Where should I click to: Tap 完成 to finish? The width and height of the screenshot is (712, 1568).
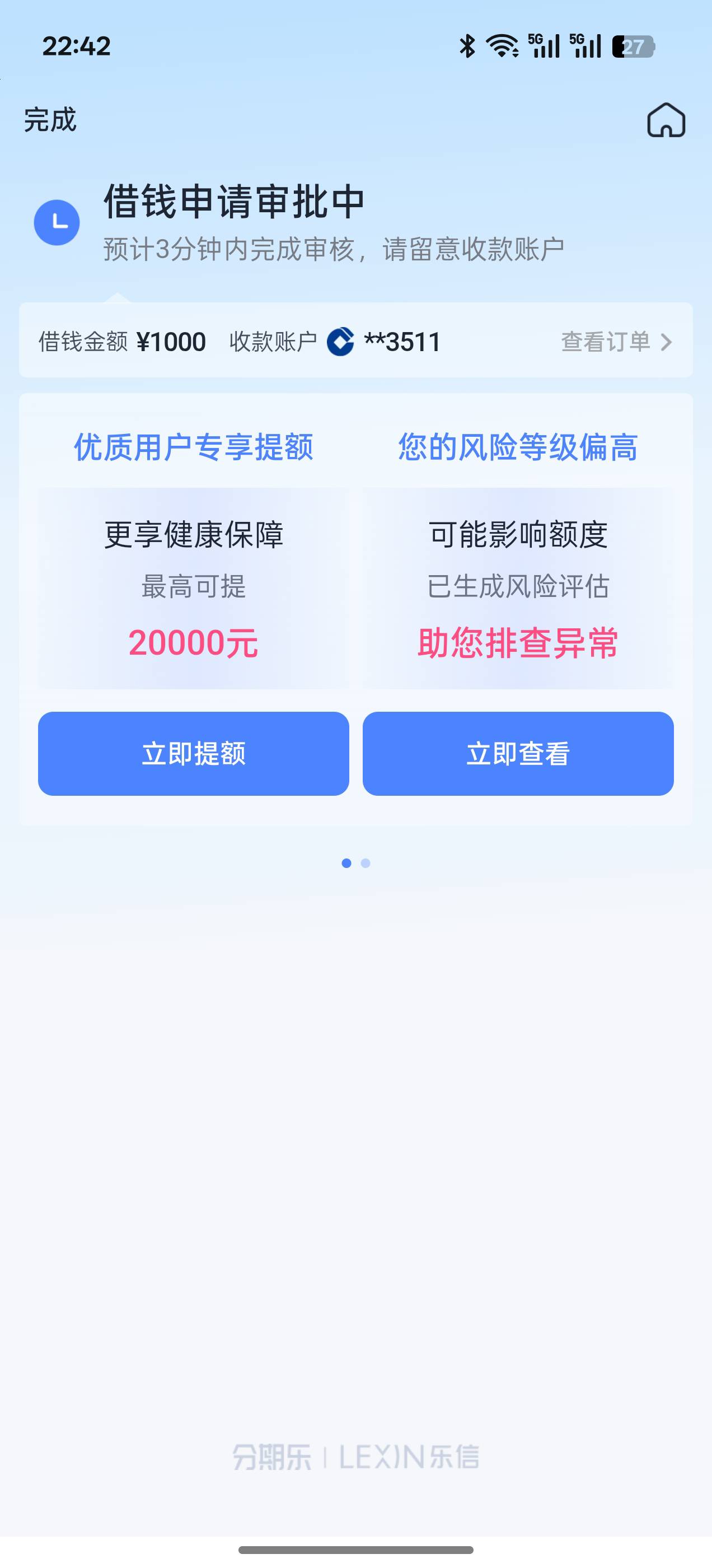(x=50, y=120)
